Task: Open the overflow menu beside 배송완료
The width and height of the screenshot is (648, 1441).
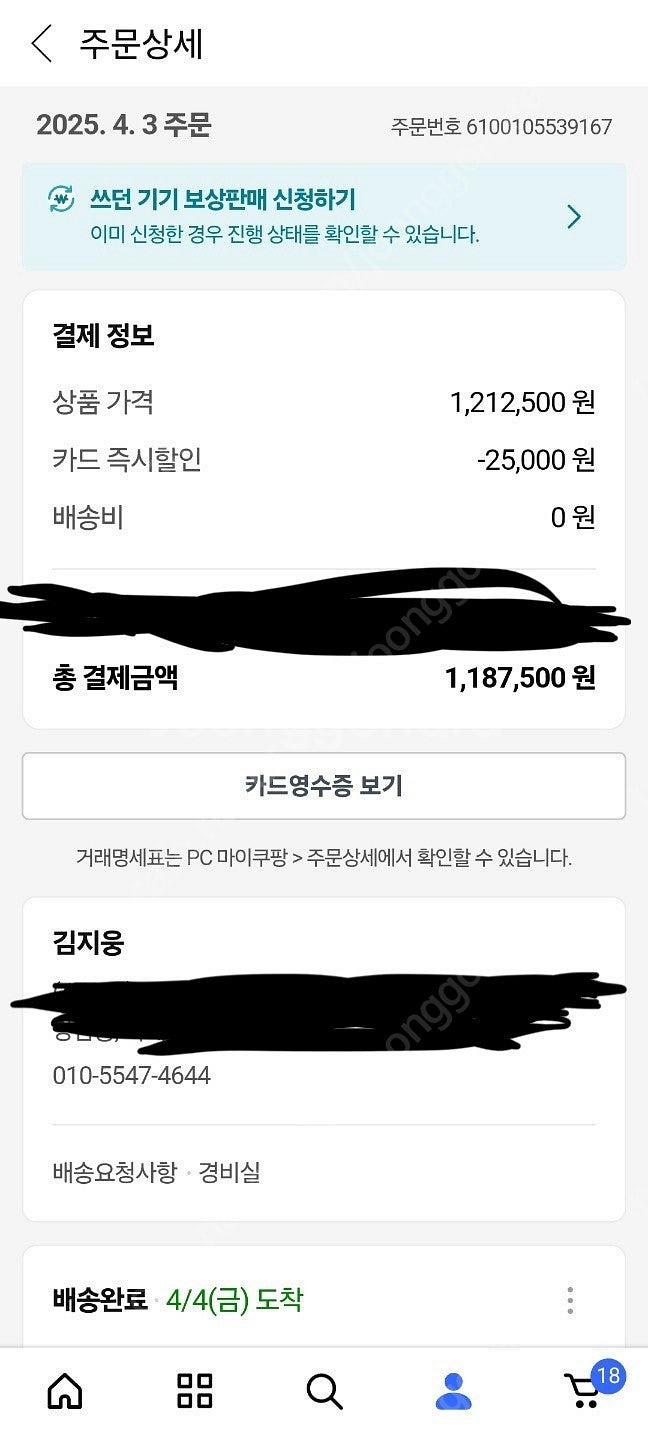Action: pos(570,1300)
